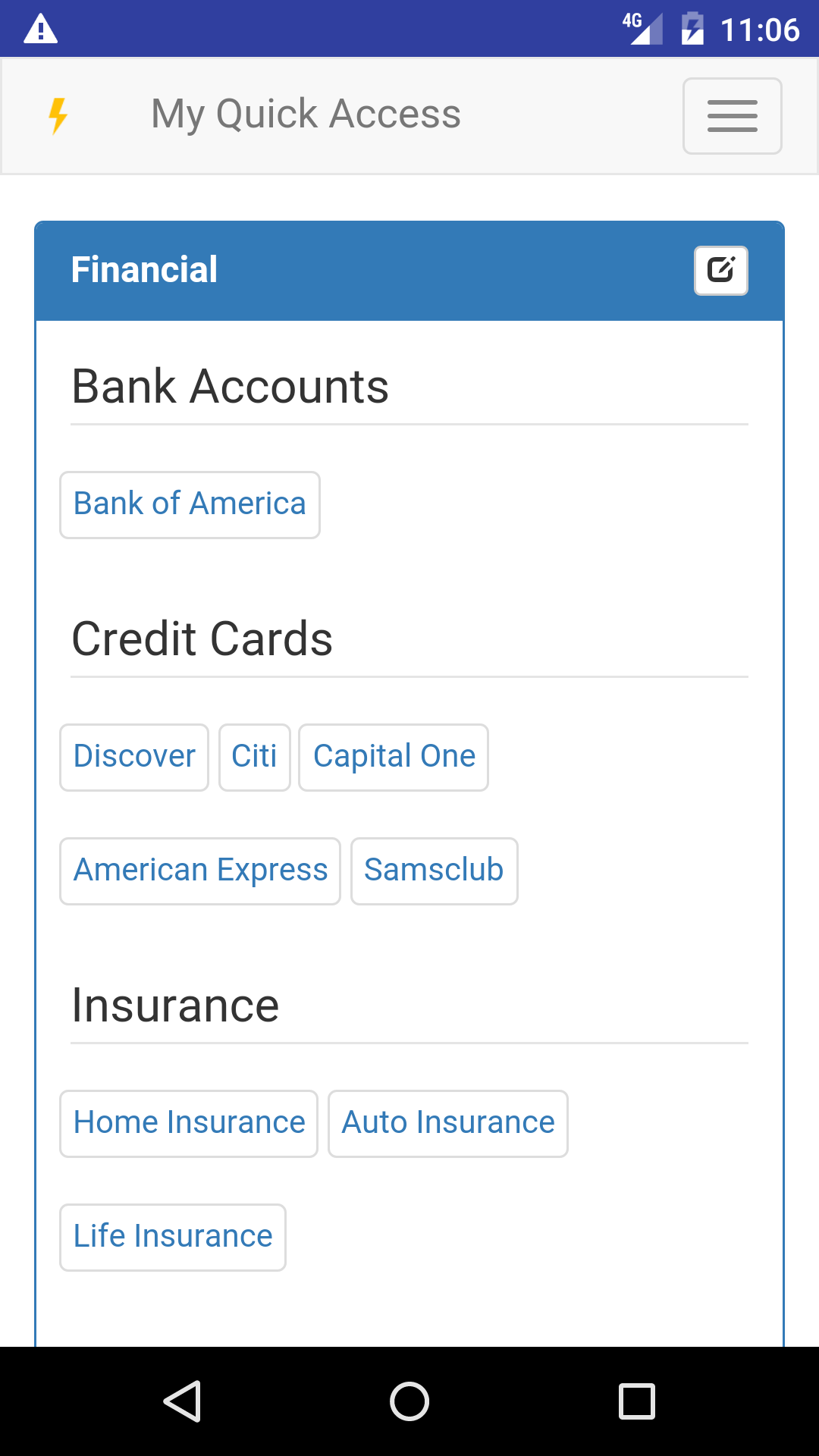
Task: Click the battery charging indicator
Action: tap(695, 29)
